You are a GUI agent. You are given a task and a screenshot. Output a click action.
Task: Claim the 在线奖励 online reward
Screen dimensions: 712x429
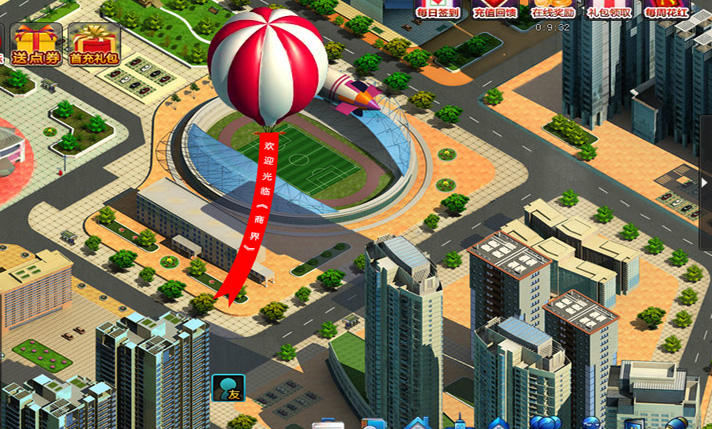click(x=553, y=11)
